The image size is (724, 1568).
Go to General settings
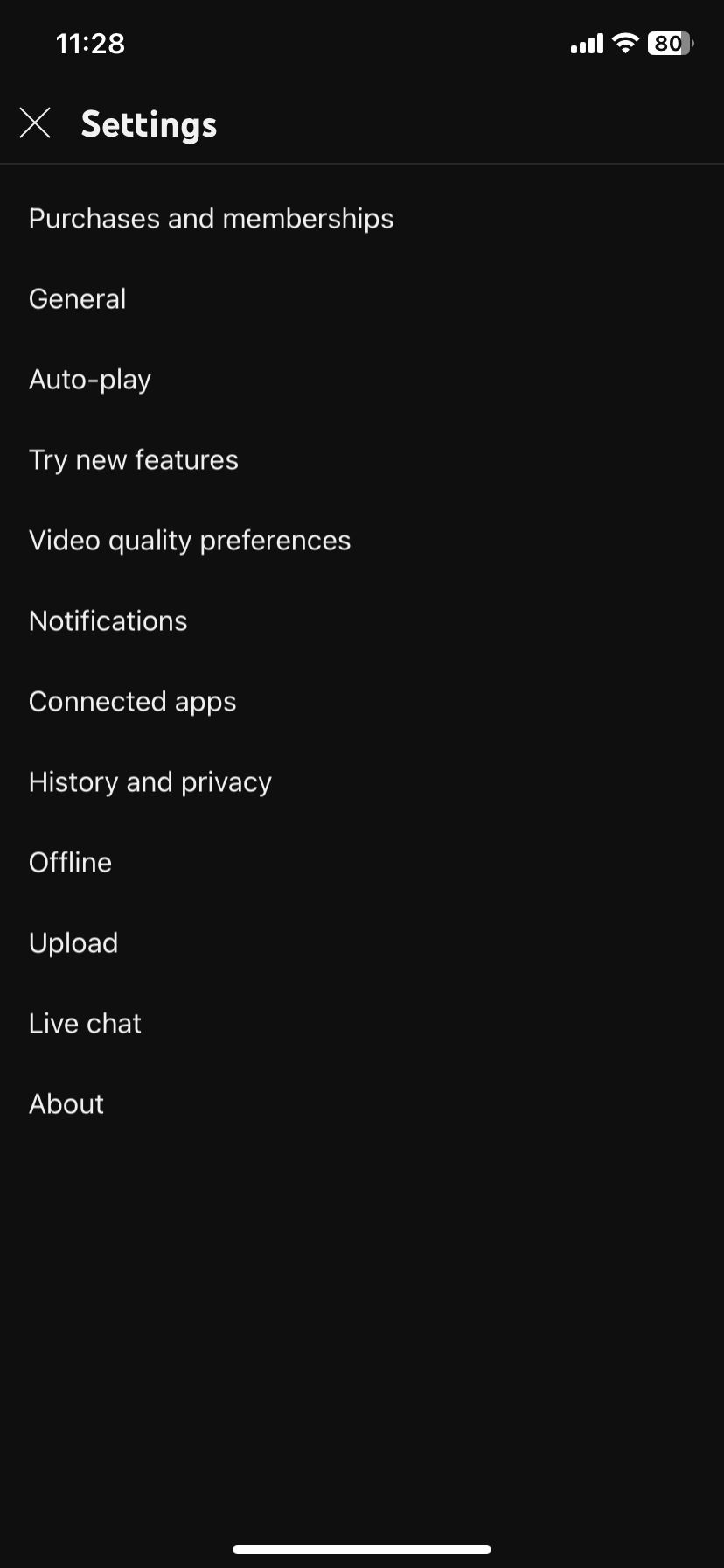coord(78,299)
